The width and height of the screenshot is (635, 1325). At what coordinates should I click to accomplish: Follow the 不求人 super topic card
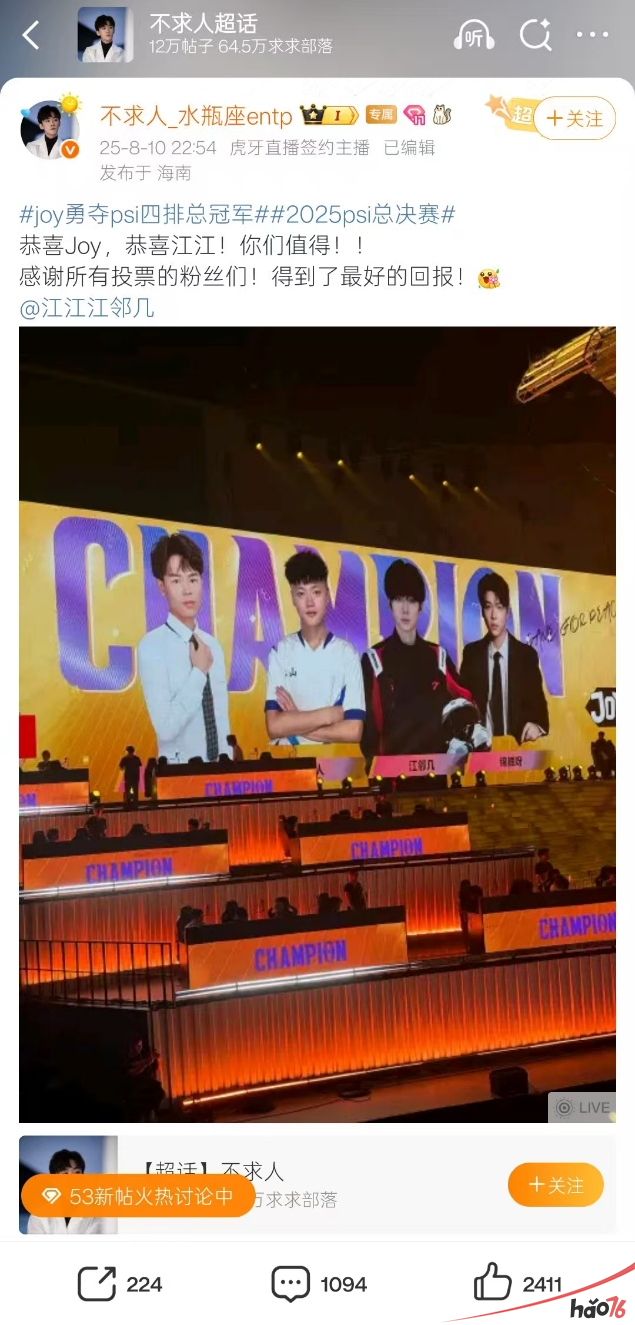555,1185
